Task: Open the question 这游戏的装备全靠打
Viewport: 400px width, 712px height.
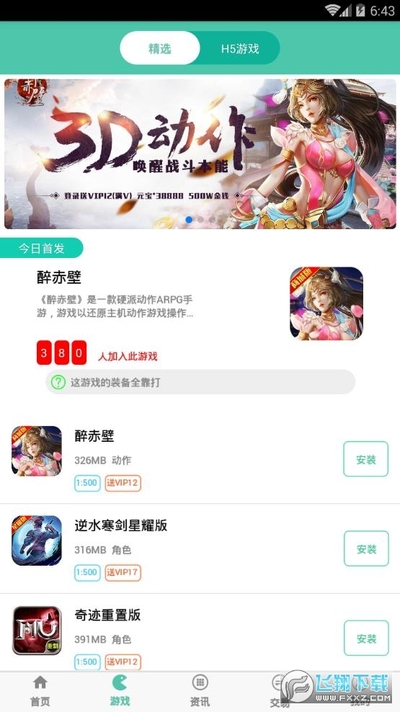Action: tap(200, 382)
